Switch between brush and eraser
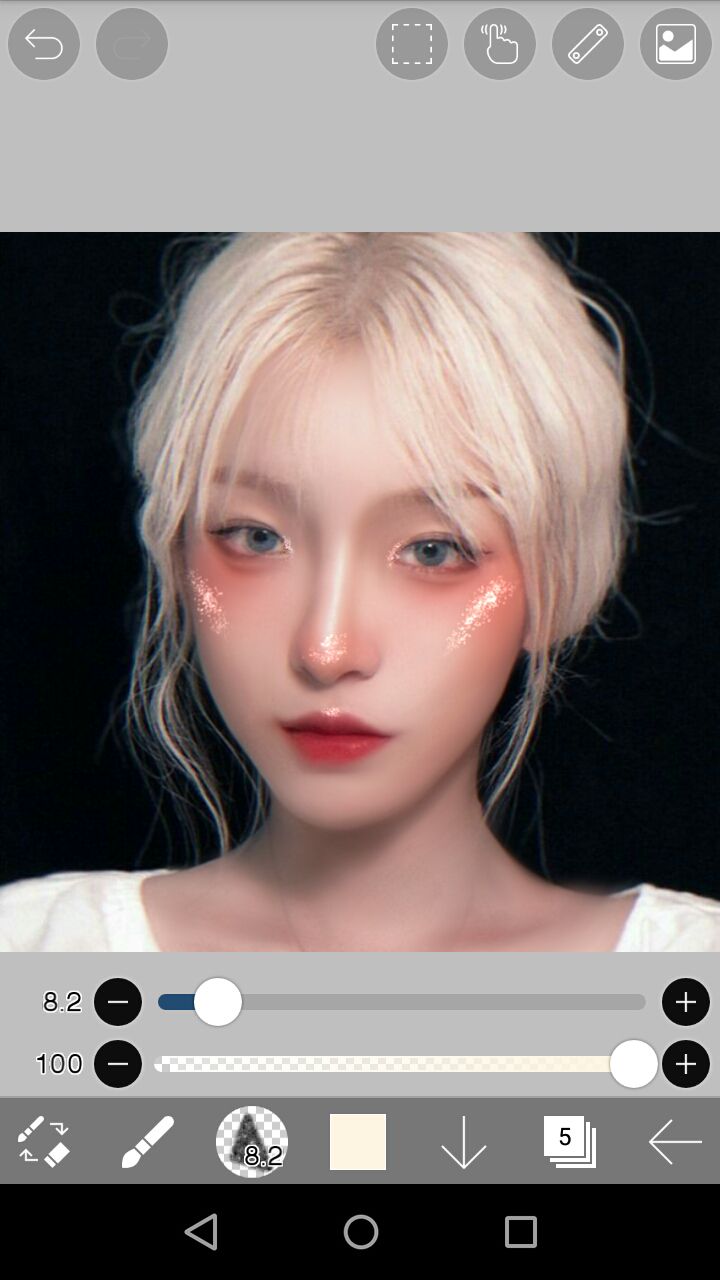The height and width of the screenshot is (1280, 720). pos(44,1142)
